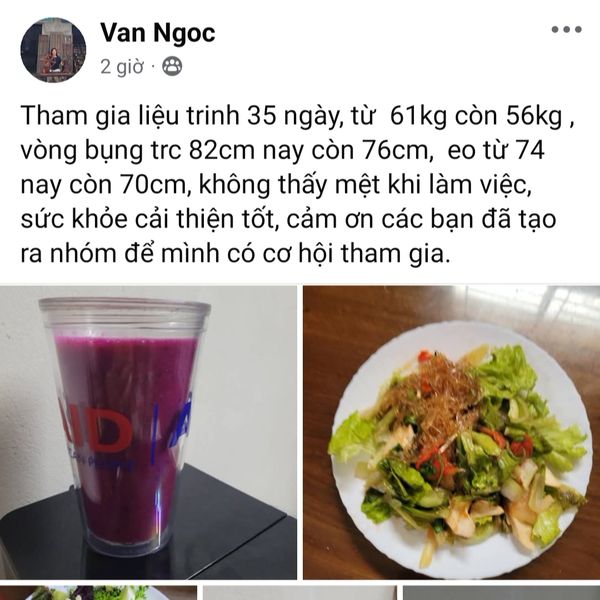Screen dimensions: 600x600
Task: View the salad plate photo
Action: point(451,432)
